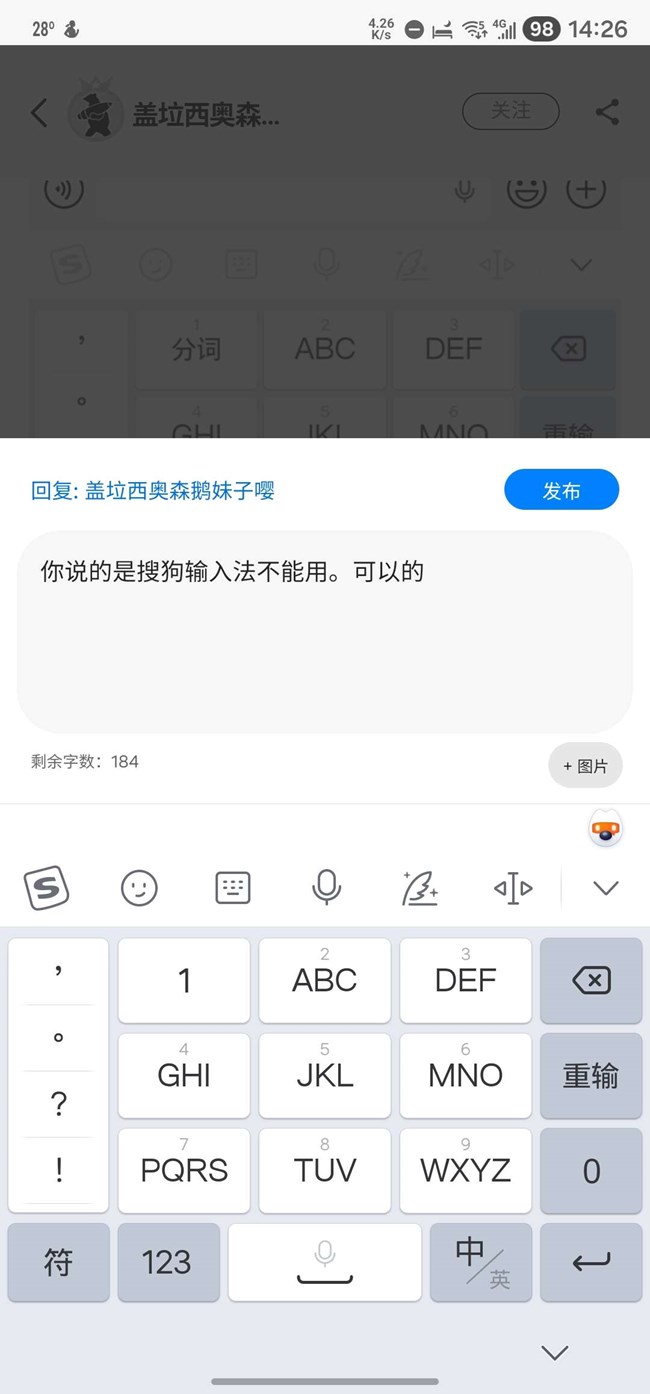This screenshot has width=650, height=1394.
Task: Toggle 中/英 language input mode
Action: tap(480, 1262)
